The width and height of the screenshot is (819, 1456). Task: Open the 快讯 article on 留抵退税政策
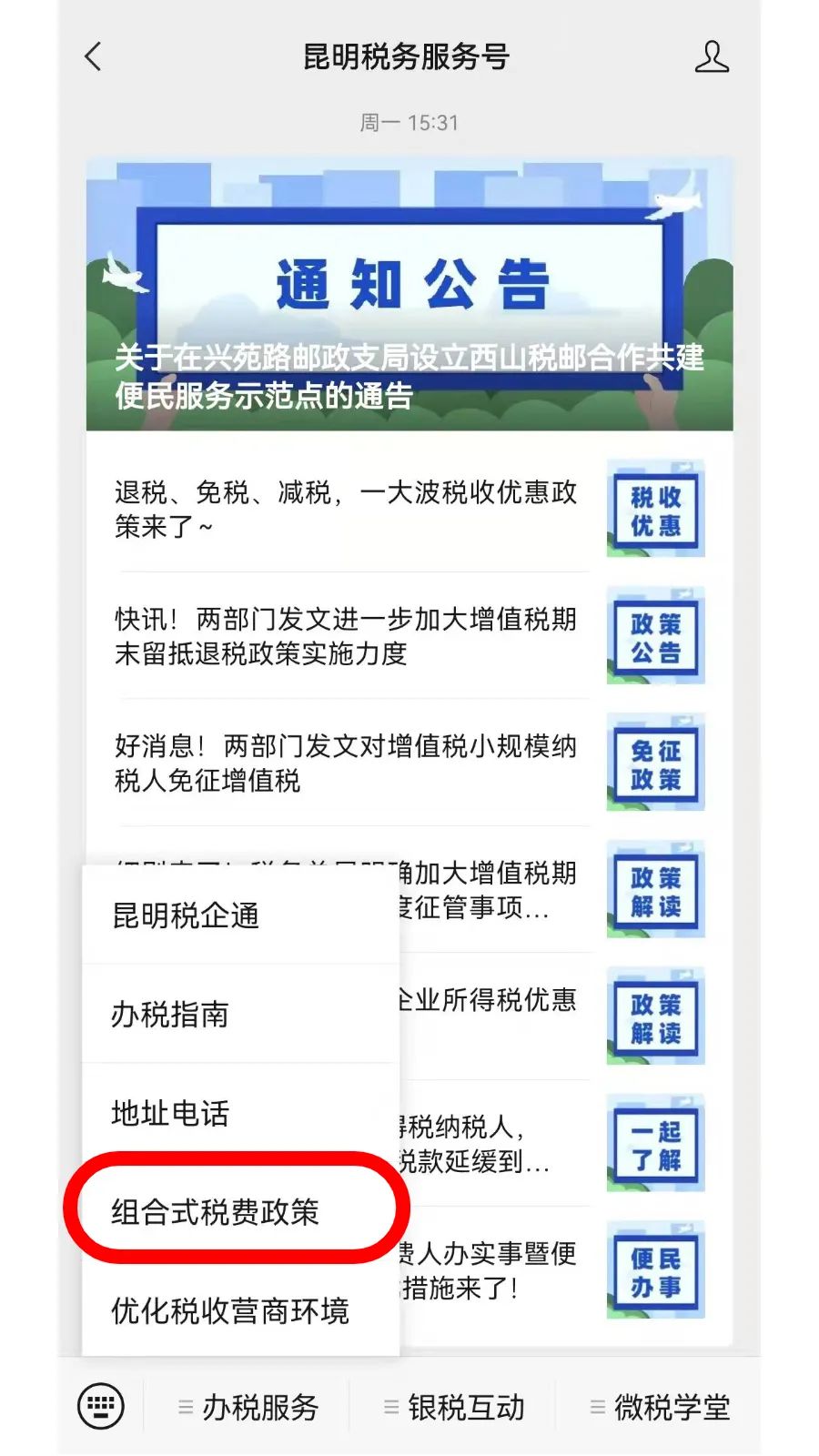click(409, 636)
